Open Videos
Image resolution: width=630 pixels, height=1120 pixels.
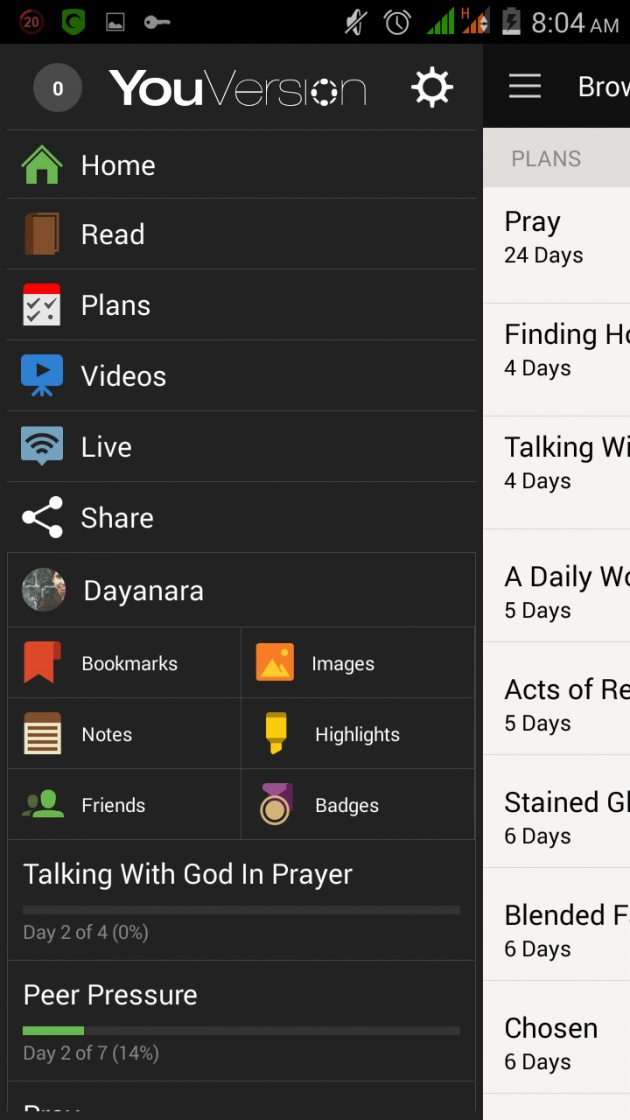click(x=241, y=376)
